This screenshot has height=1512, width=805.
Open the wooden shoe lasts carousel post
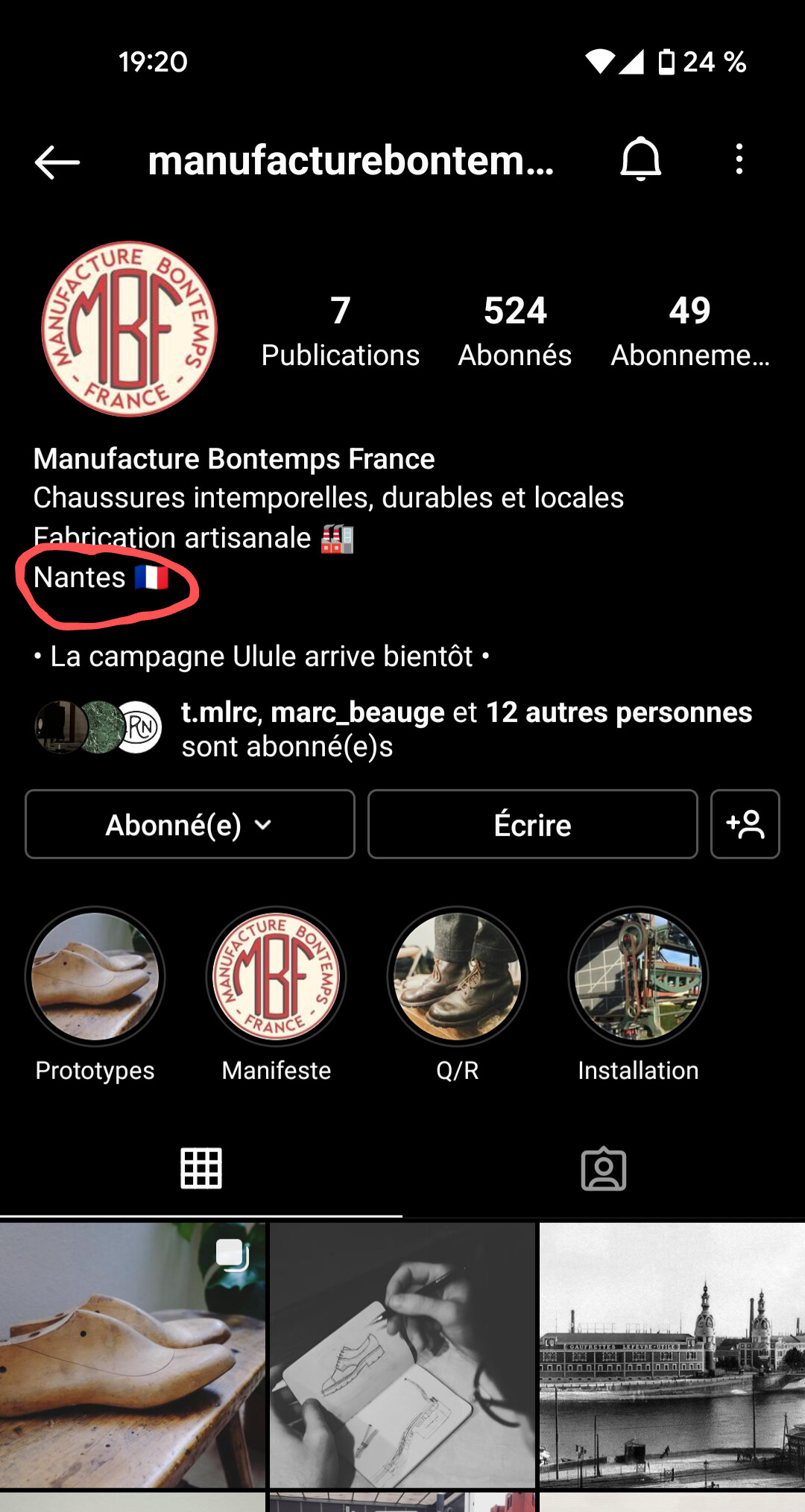click(133, 1355)
